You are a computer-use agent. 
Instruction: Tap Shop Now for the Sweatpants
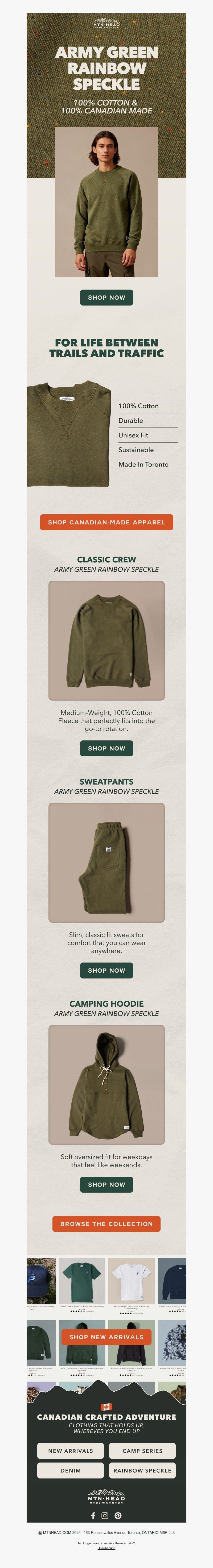pyautogui.click(x=106, y=970)
